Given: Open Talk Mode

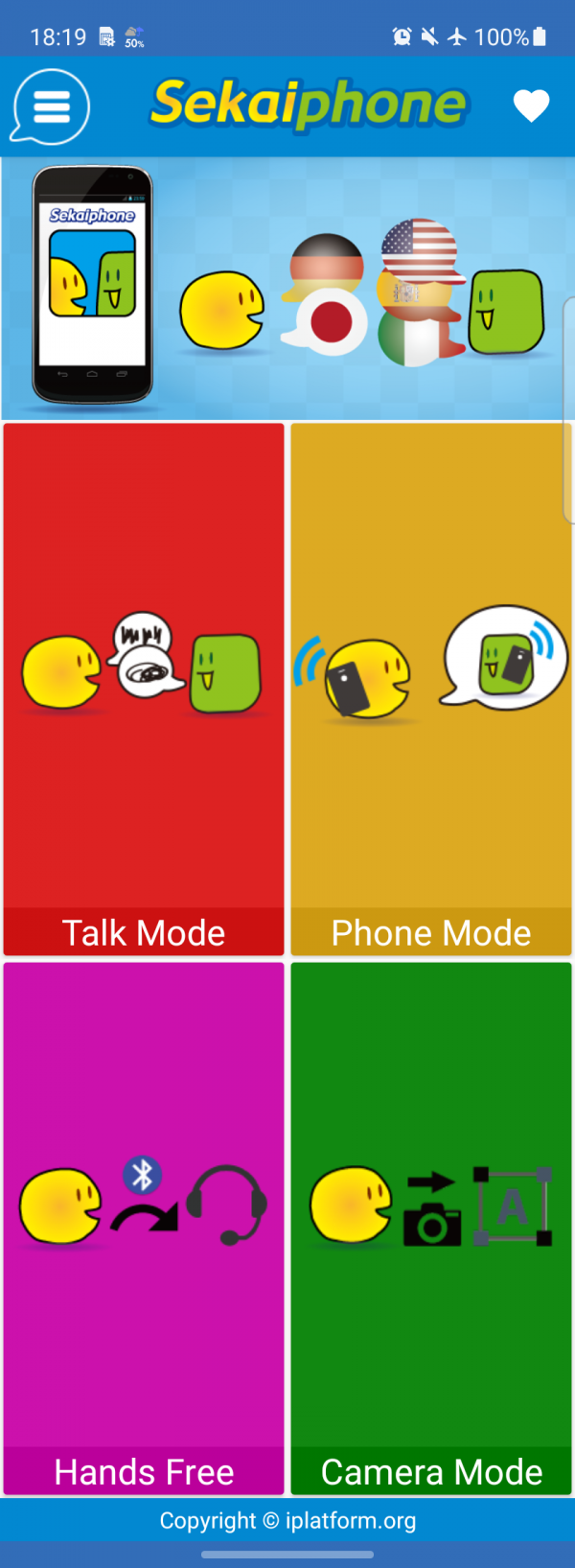Looking at the screenshot, I should click(144, 689).
